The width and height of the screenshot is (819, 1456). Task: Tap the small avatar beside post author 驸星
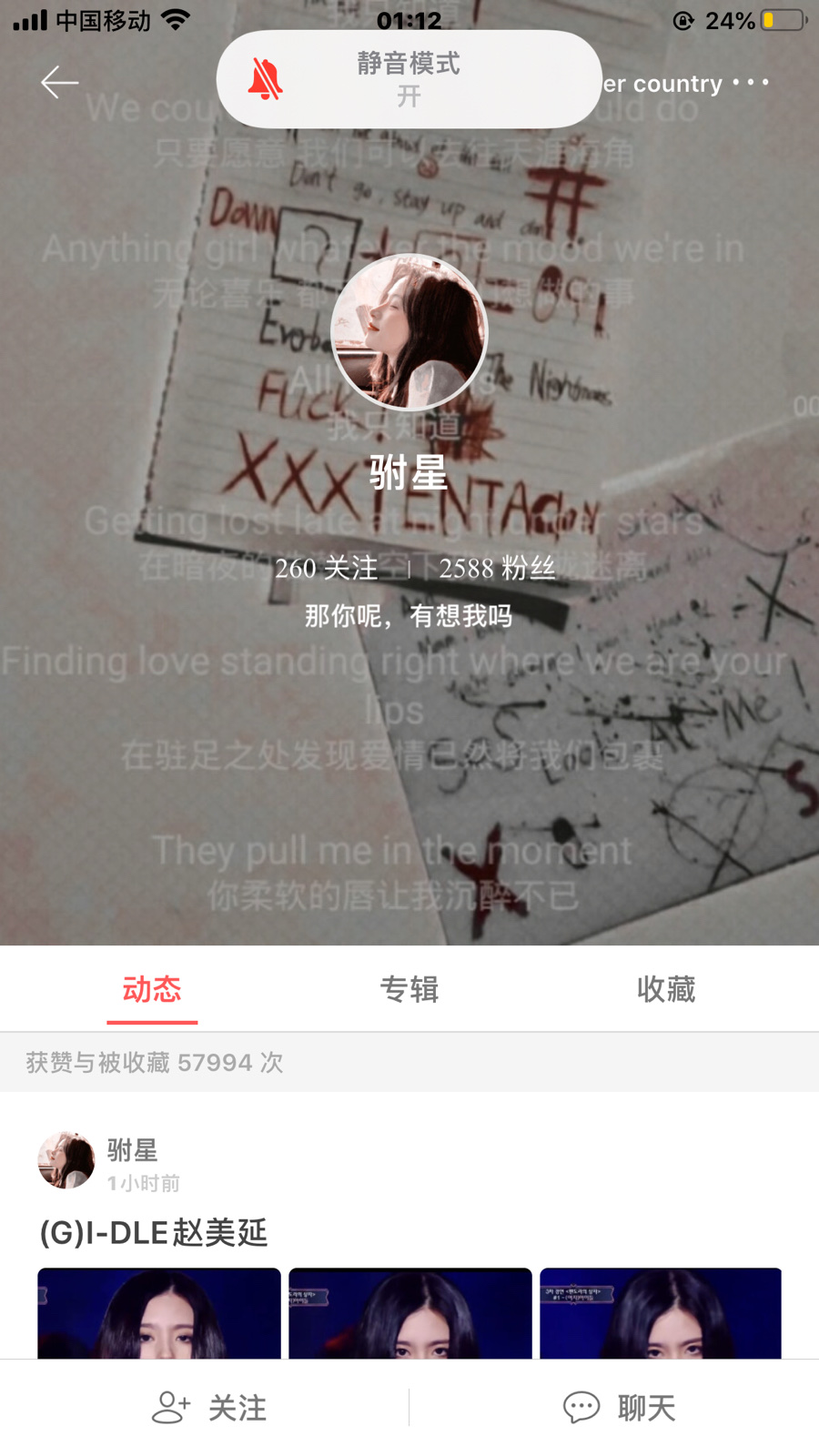pos(66,1160)
